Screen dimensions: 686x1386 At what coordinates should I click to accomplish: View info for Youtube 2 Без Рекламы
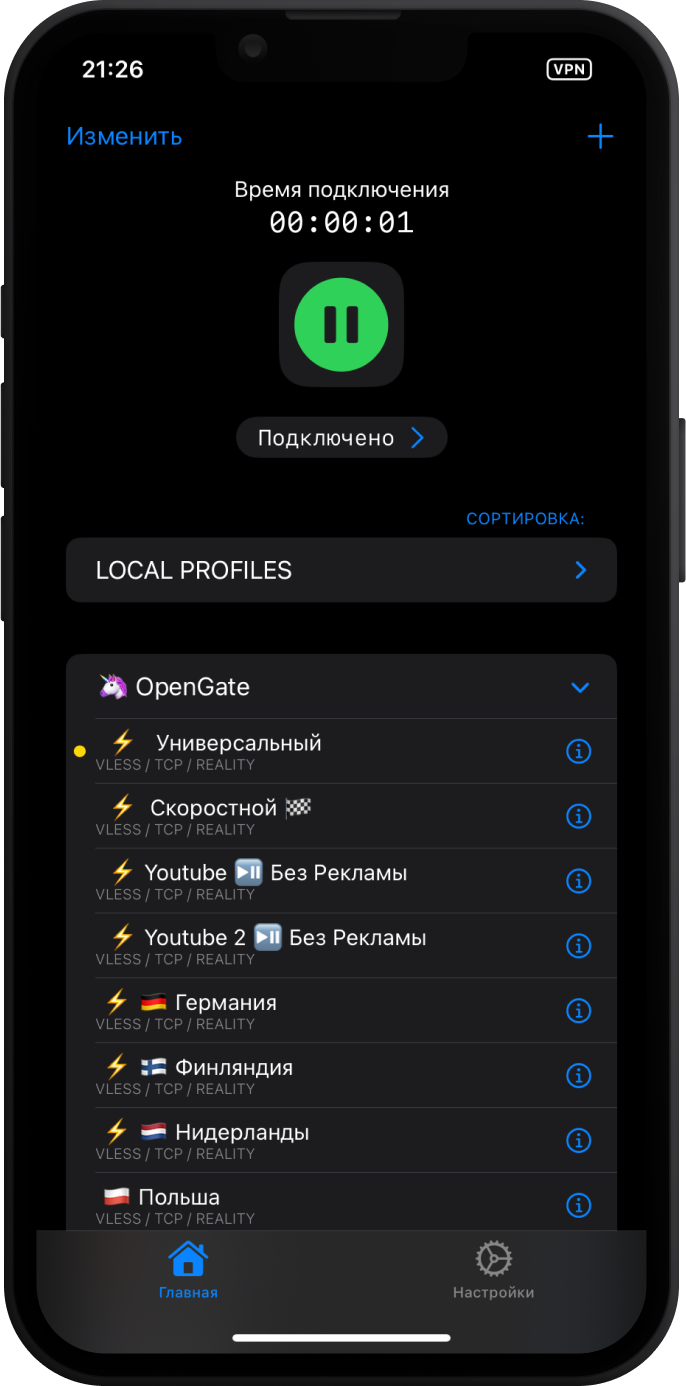[578, 946]
